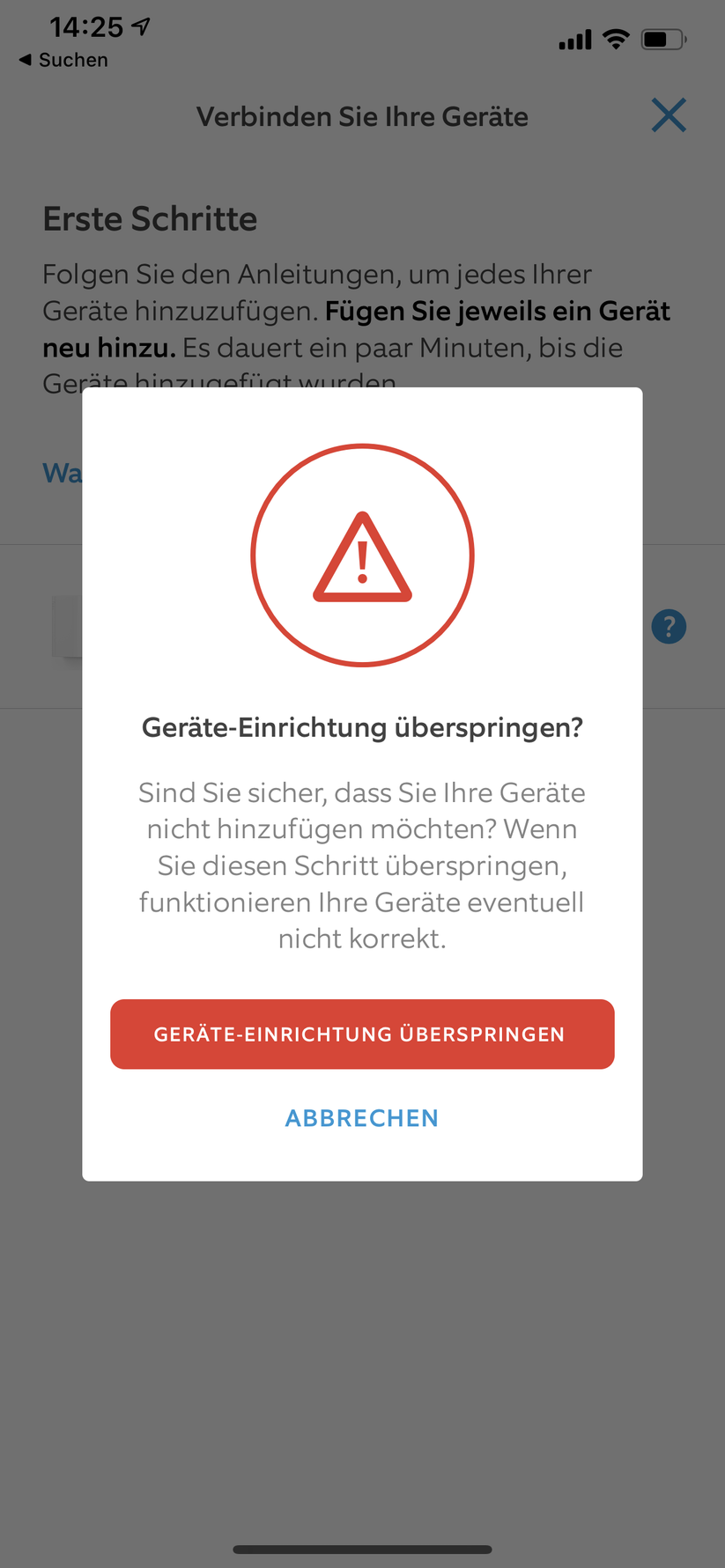This screenshot has height=1568, width=725.
Task: Tap Abbrechen to cancel skipping
Action: pos(362,1118)
